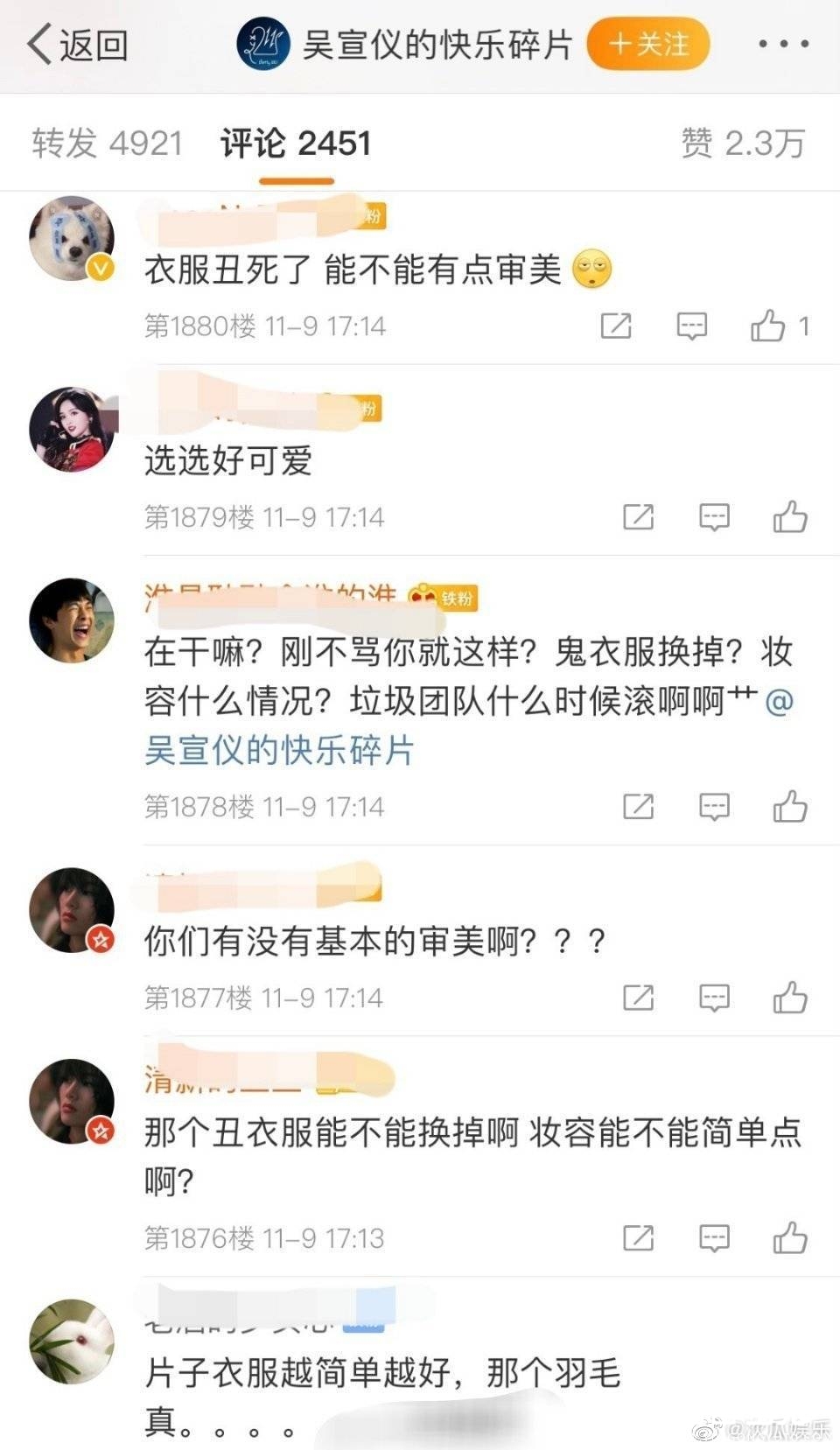Reply to the 选选好可爱 comment
This screenshot has width=840, height=1450.
click(x=714, y=517)
